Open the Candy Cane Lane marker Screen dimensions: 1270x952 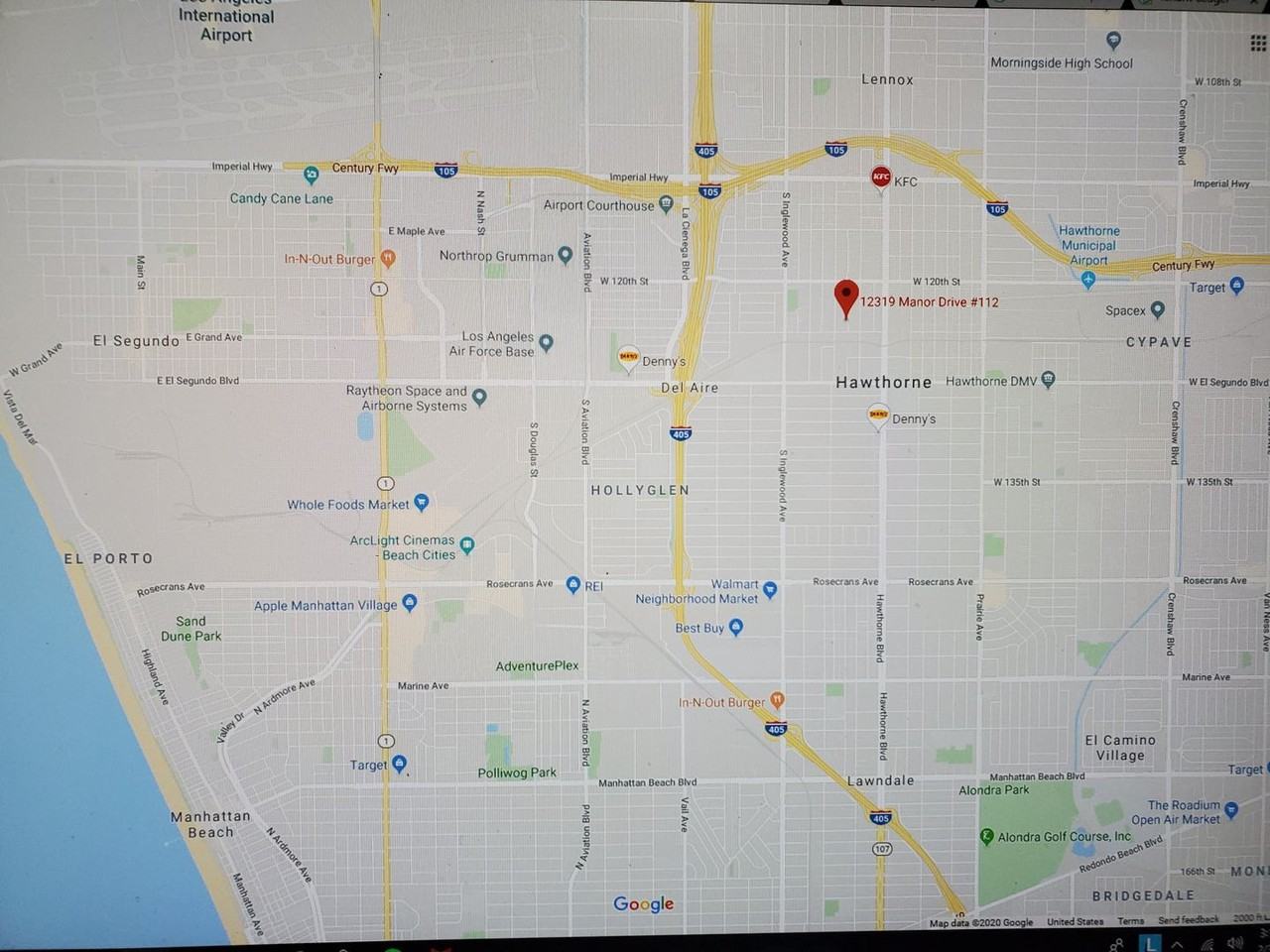tap(311, 176)
